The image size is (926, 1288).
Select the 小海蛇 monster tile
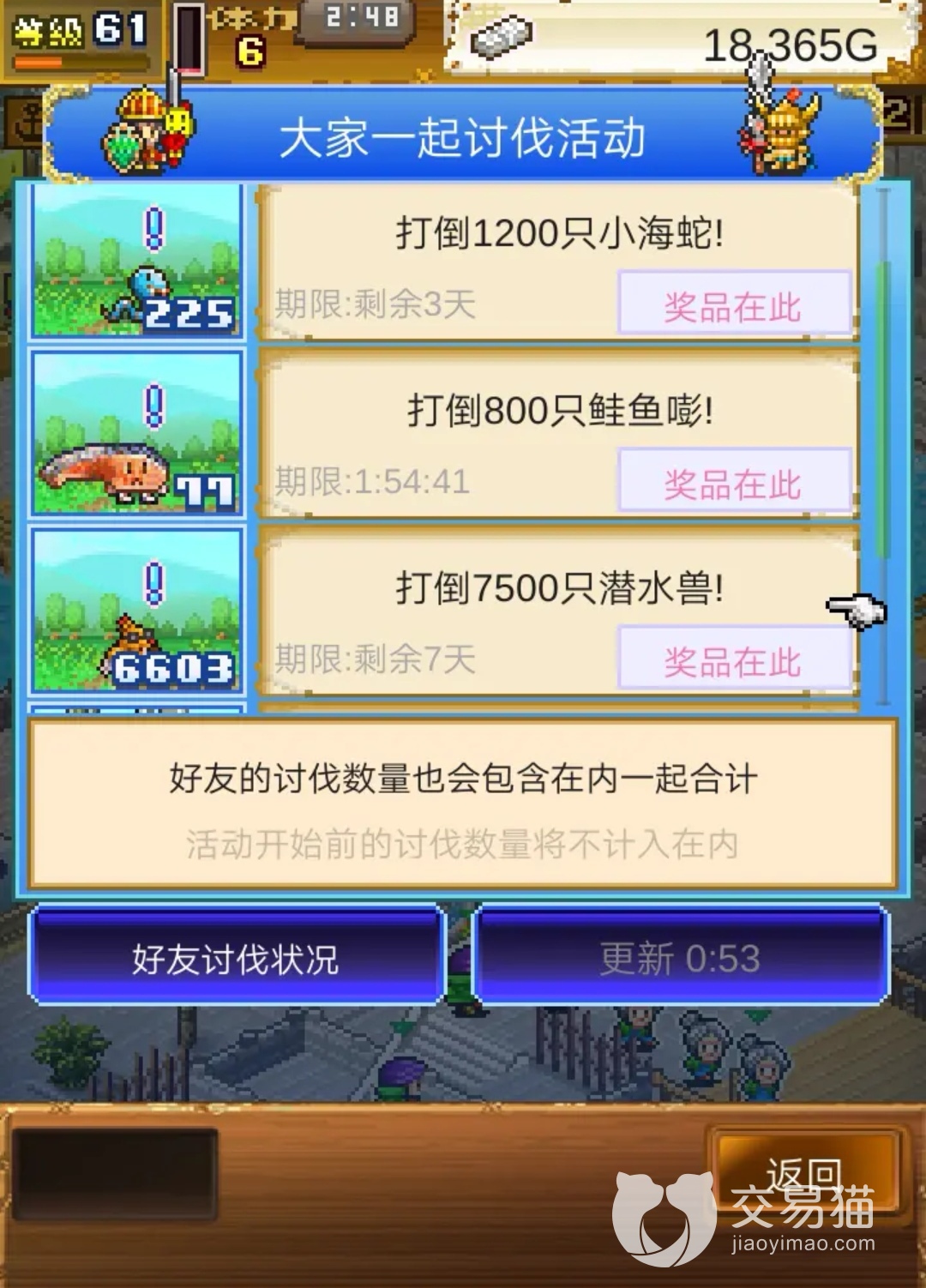coord(137,262)
